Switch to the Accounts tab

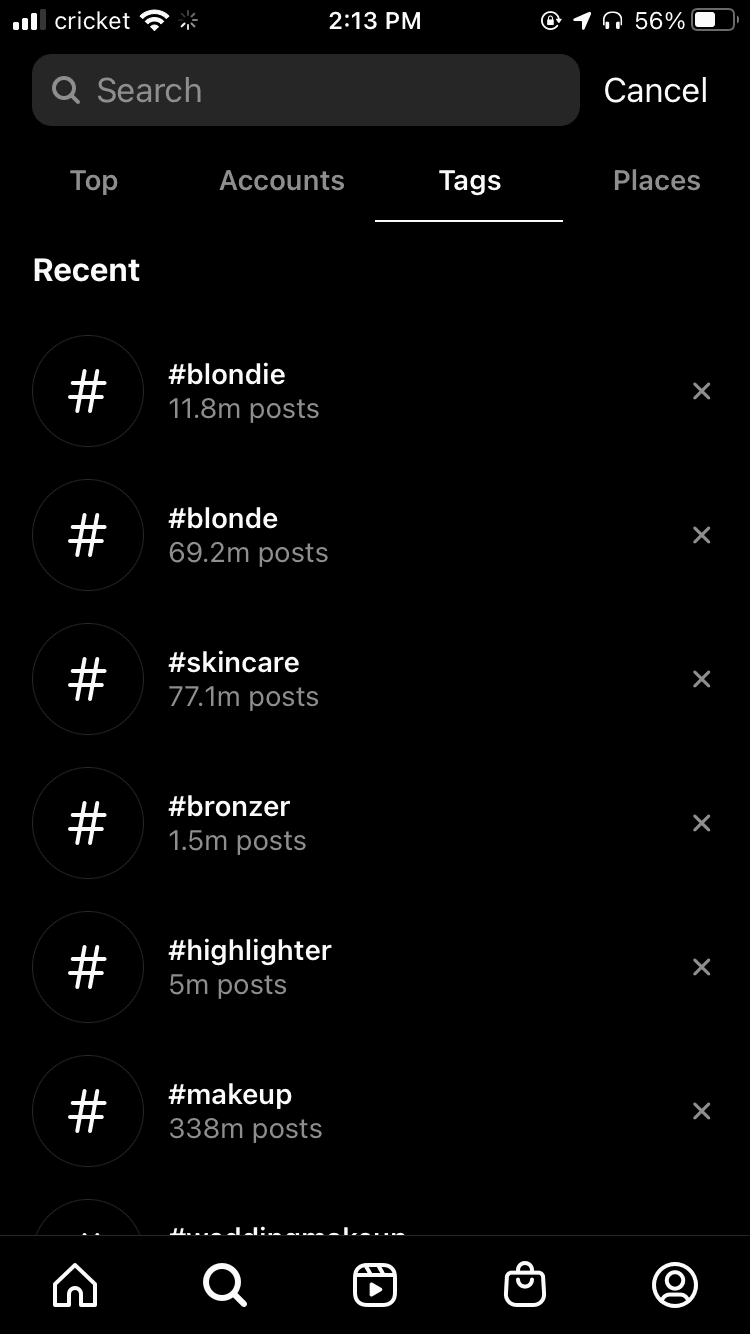pyautogui.click(x=282, y=181)
